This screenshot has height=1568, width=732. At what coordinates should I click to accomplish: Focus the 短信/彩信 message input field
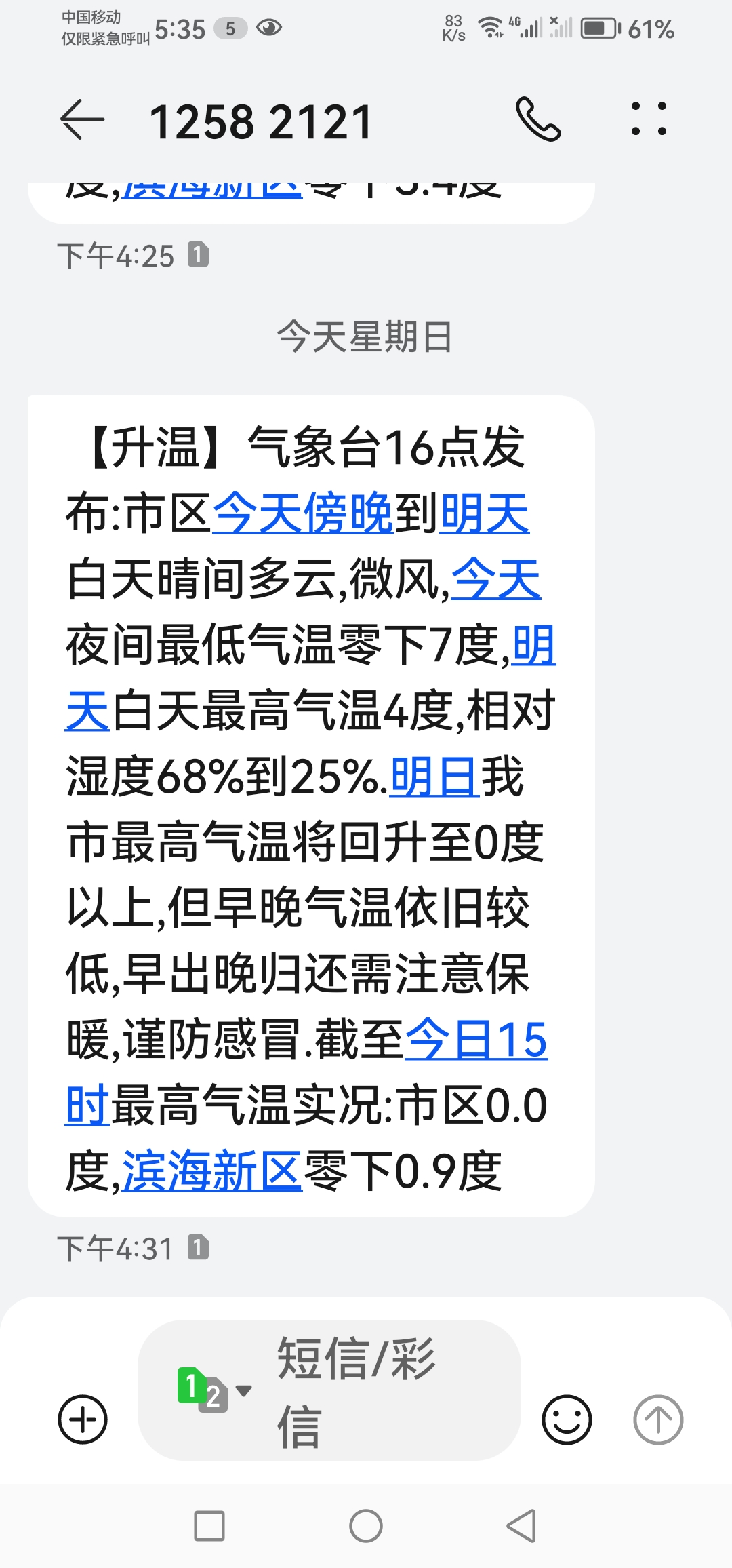tap(380, 1390)
